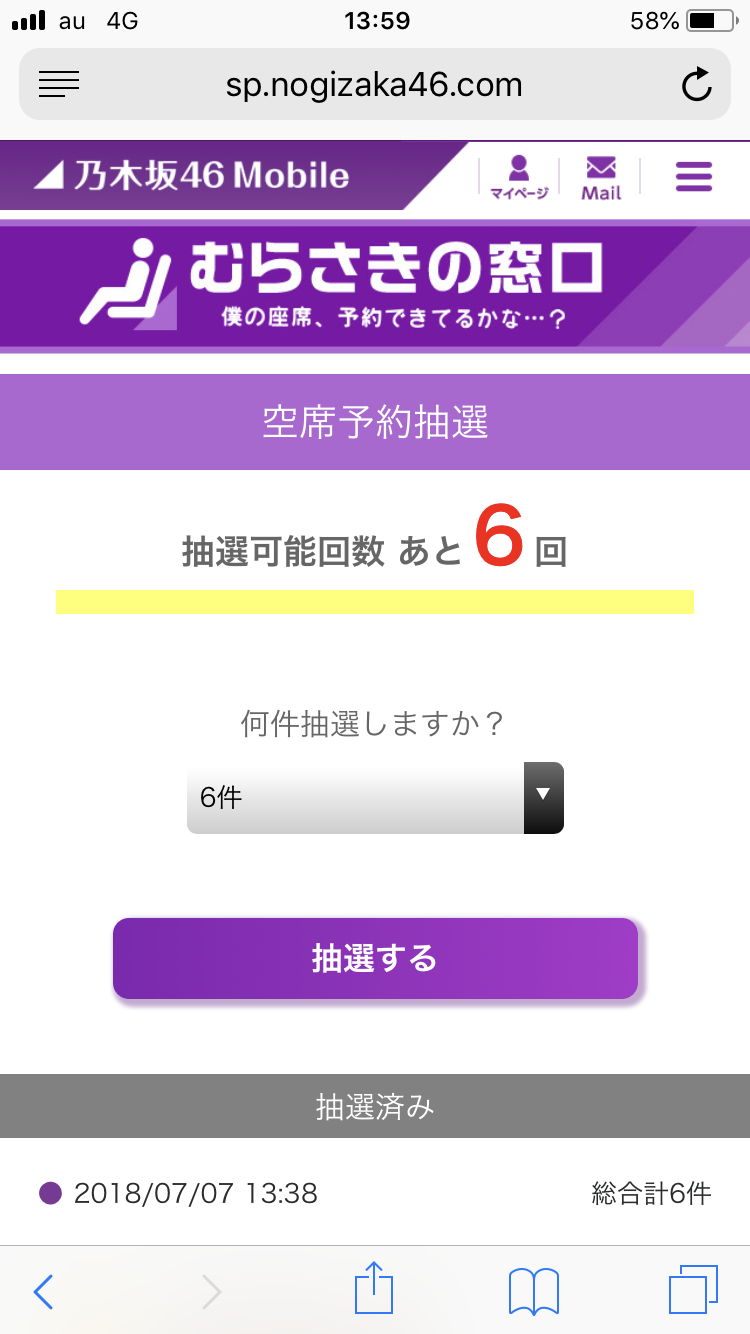Open the むらさきの窓口 banner

(375, 286)
